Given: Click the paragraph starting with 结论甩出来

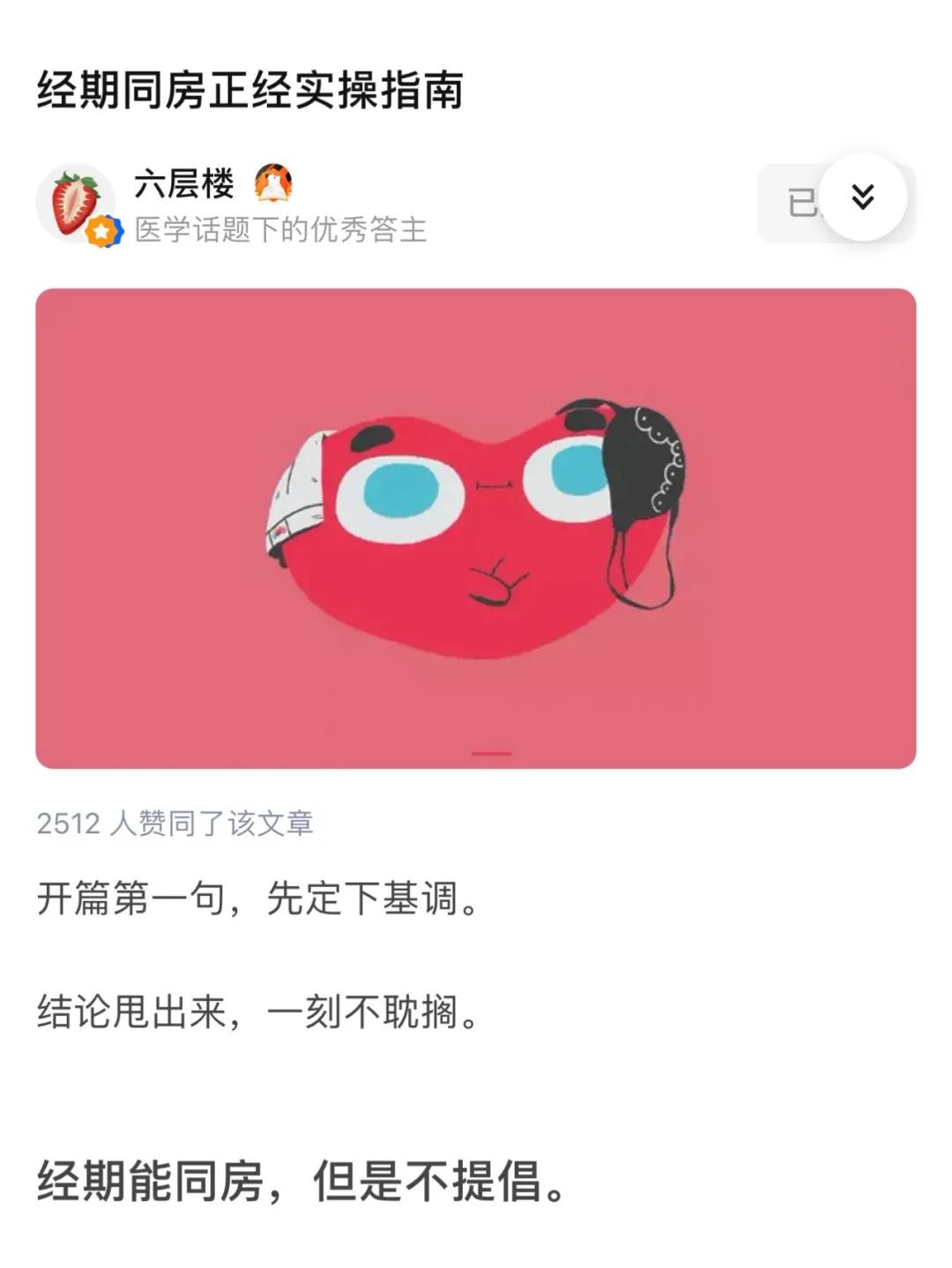Looking at the screenshot, I should click(x=256, y=1012).
